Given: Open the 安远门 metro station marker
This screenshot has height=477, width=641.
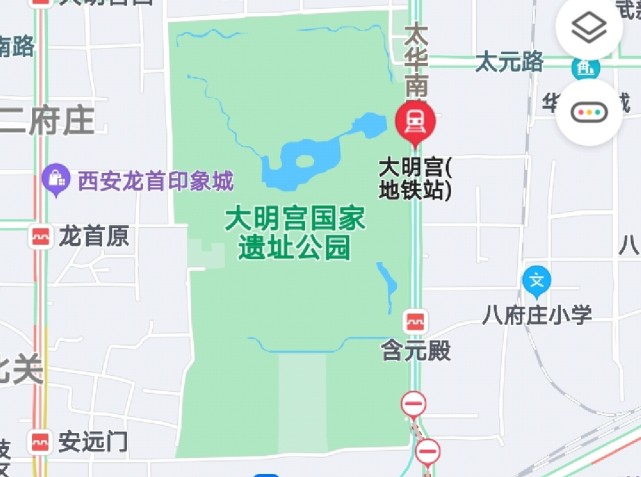Looking at the screenshot, I should [41, 440].
